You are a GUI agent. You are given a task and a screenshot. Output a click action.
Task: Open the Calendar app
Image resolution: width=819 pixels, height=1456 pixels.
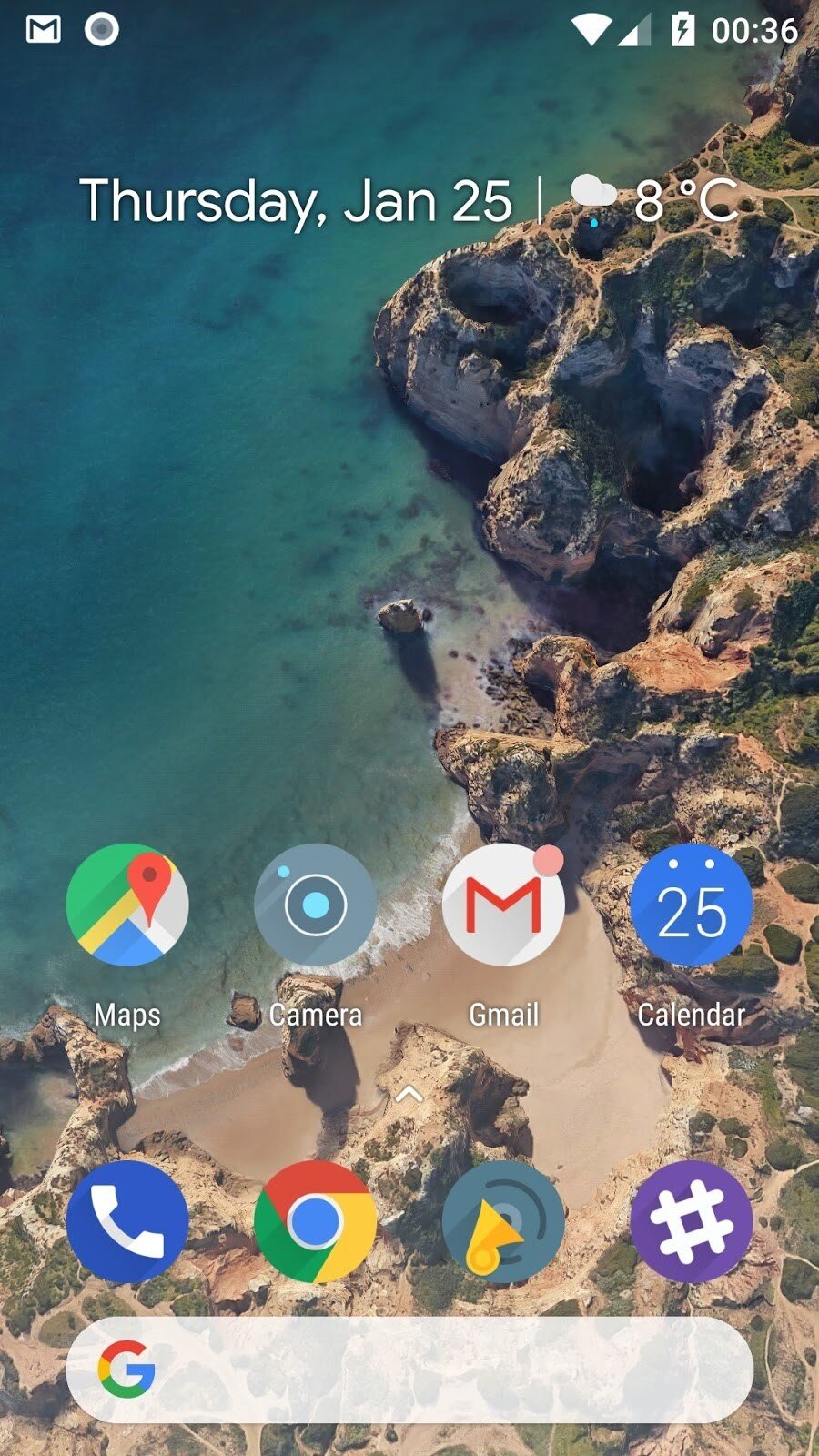pyautogui.click(x=692, y=905)
